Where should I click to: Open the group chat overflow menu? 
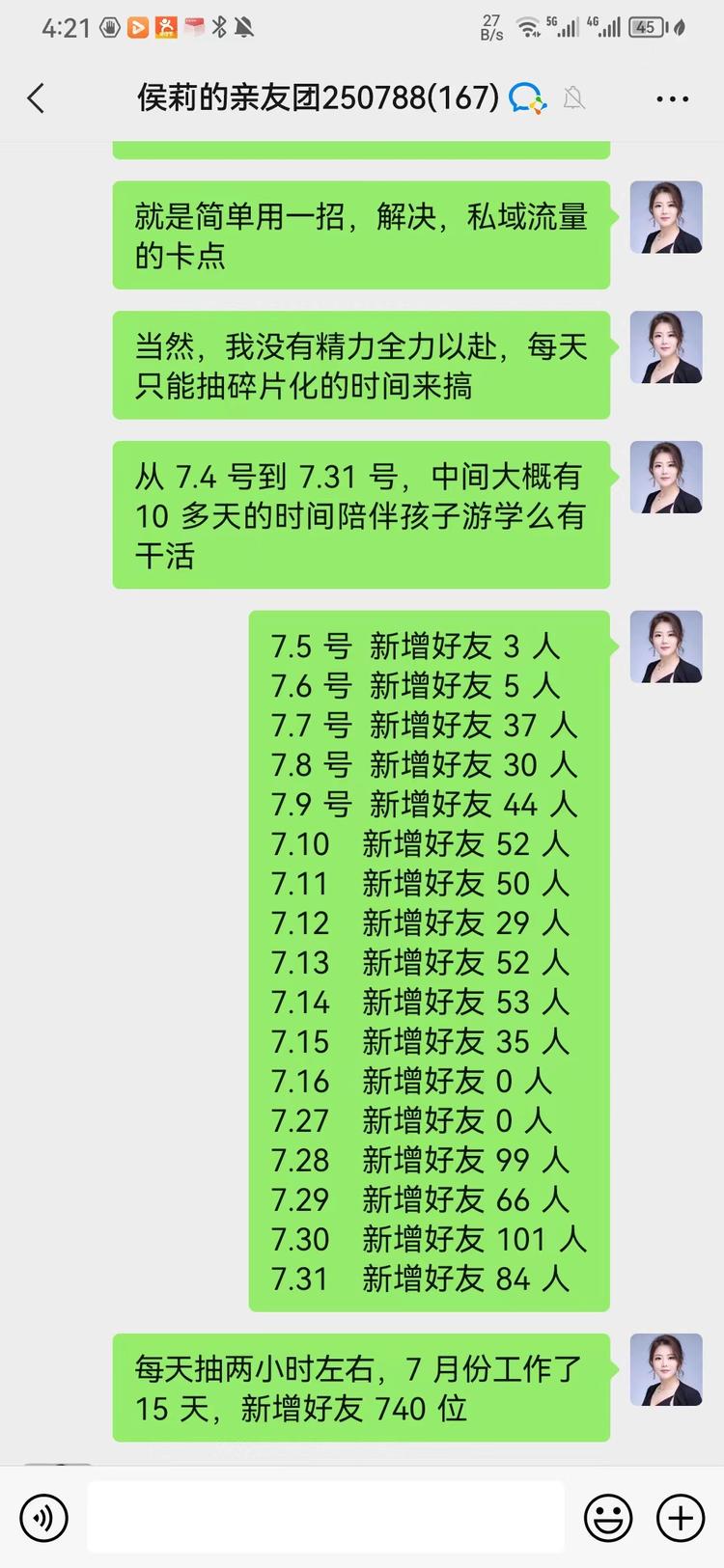coord(672,98)
